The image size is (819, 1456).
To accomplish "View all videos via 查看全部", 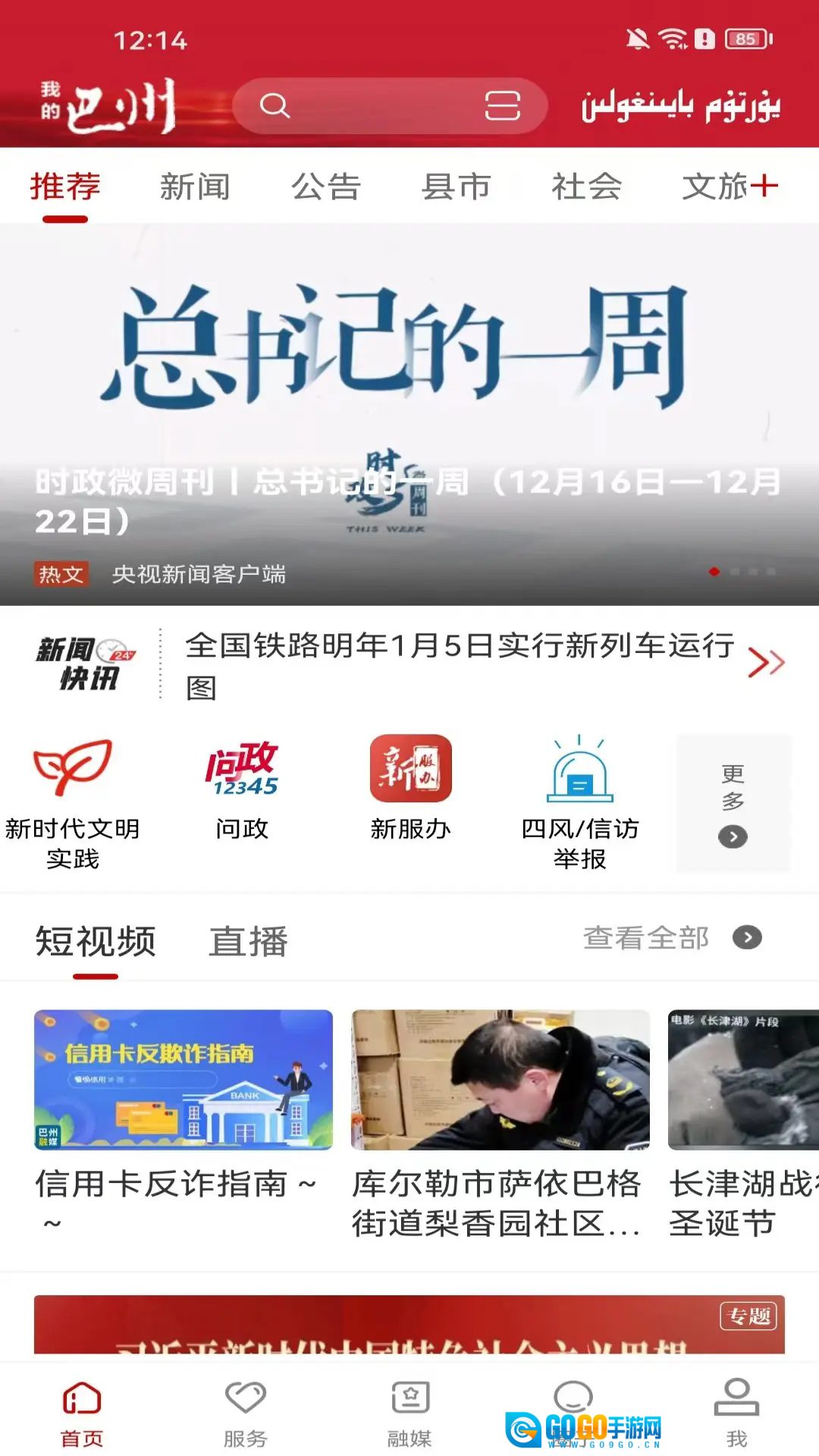I will point(671,938).
